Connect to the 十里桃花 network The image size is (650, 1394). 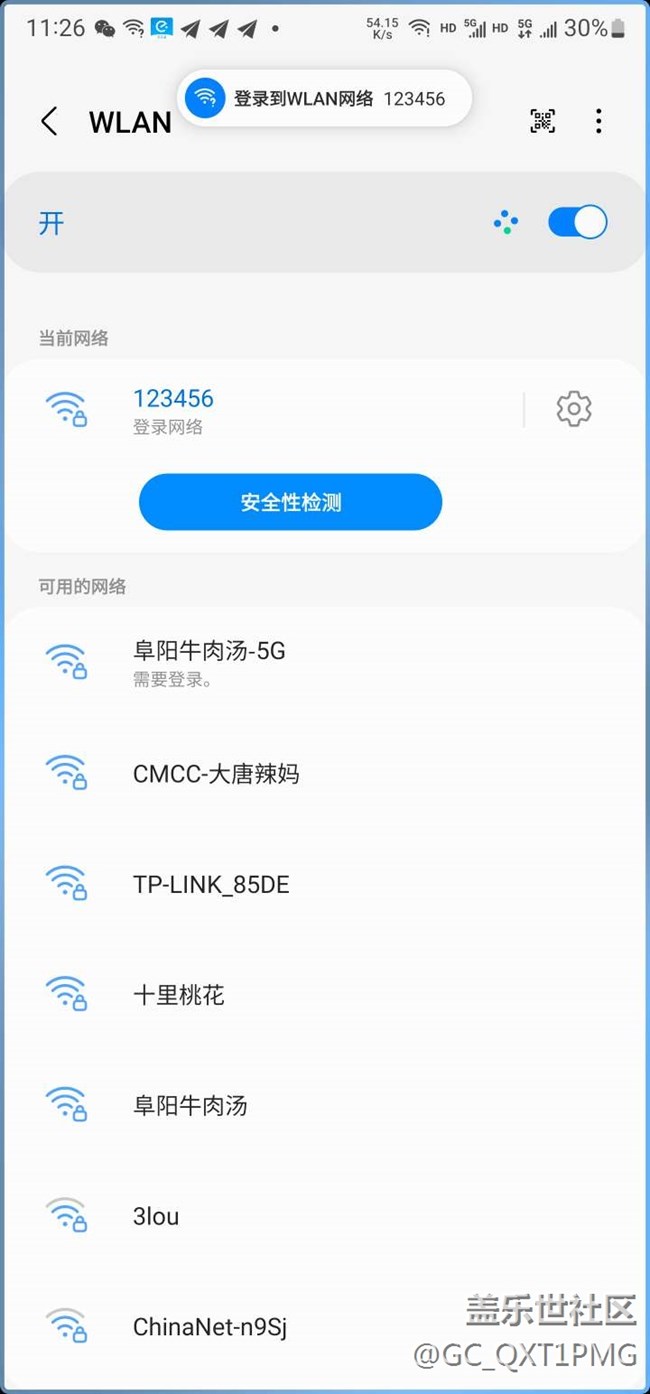325,995
